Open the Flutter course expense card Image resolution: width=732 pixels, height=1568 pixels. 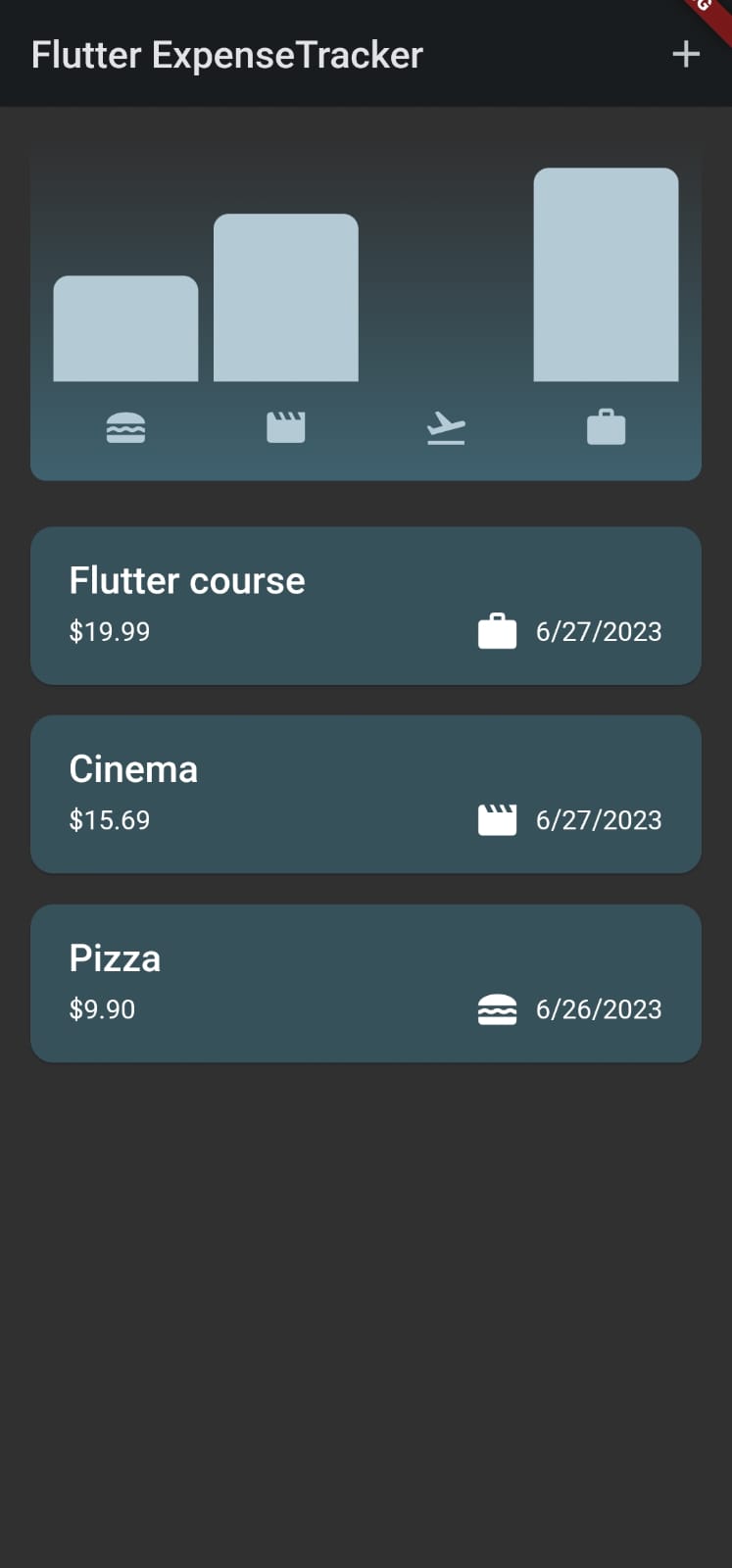[365, 604]
